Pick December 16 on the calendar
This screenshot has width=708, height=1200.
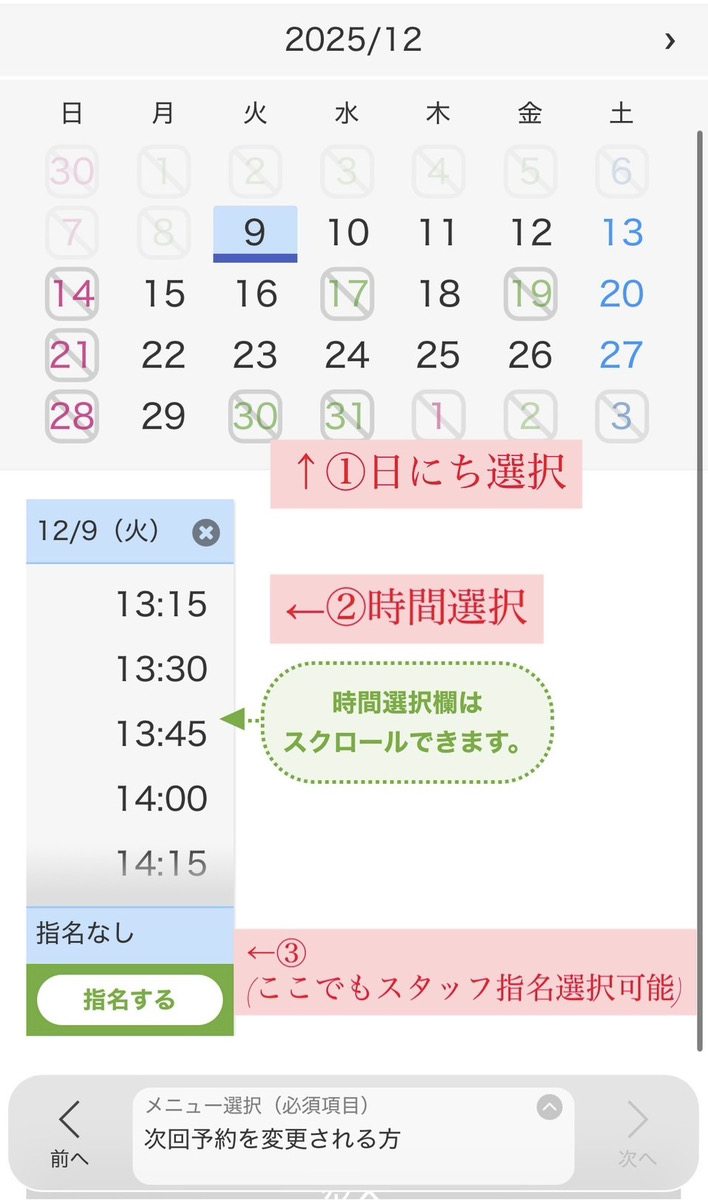[x=255, y=294]
